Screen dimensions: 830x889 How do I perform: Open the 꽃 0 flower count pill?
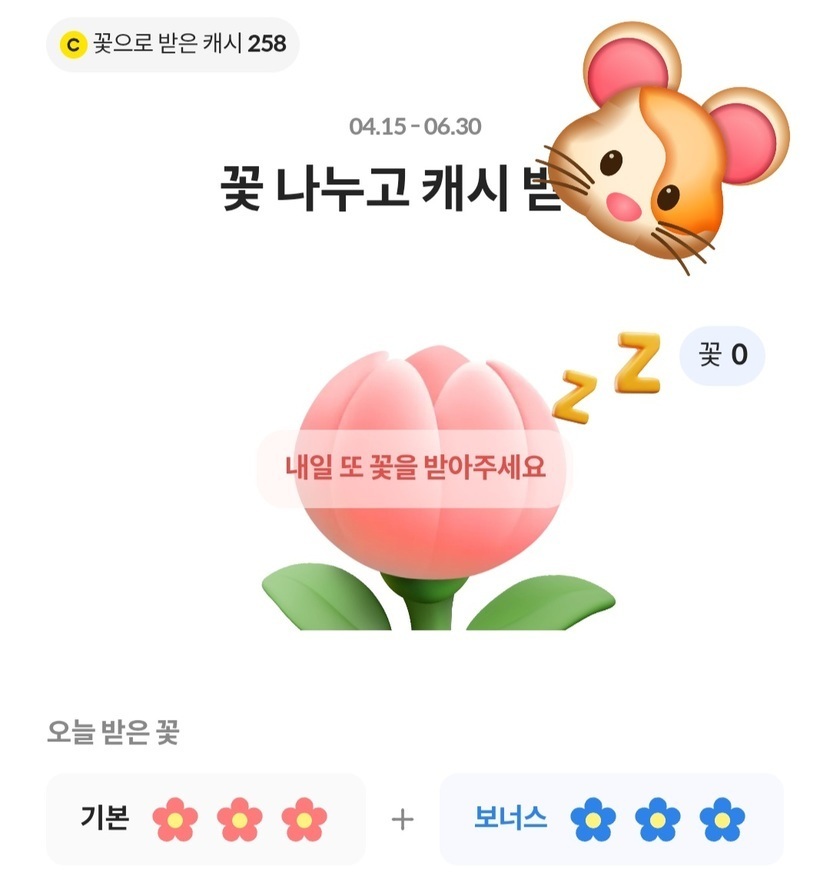722,355
